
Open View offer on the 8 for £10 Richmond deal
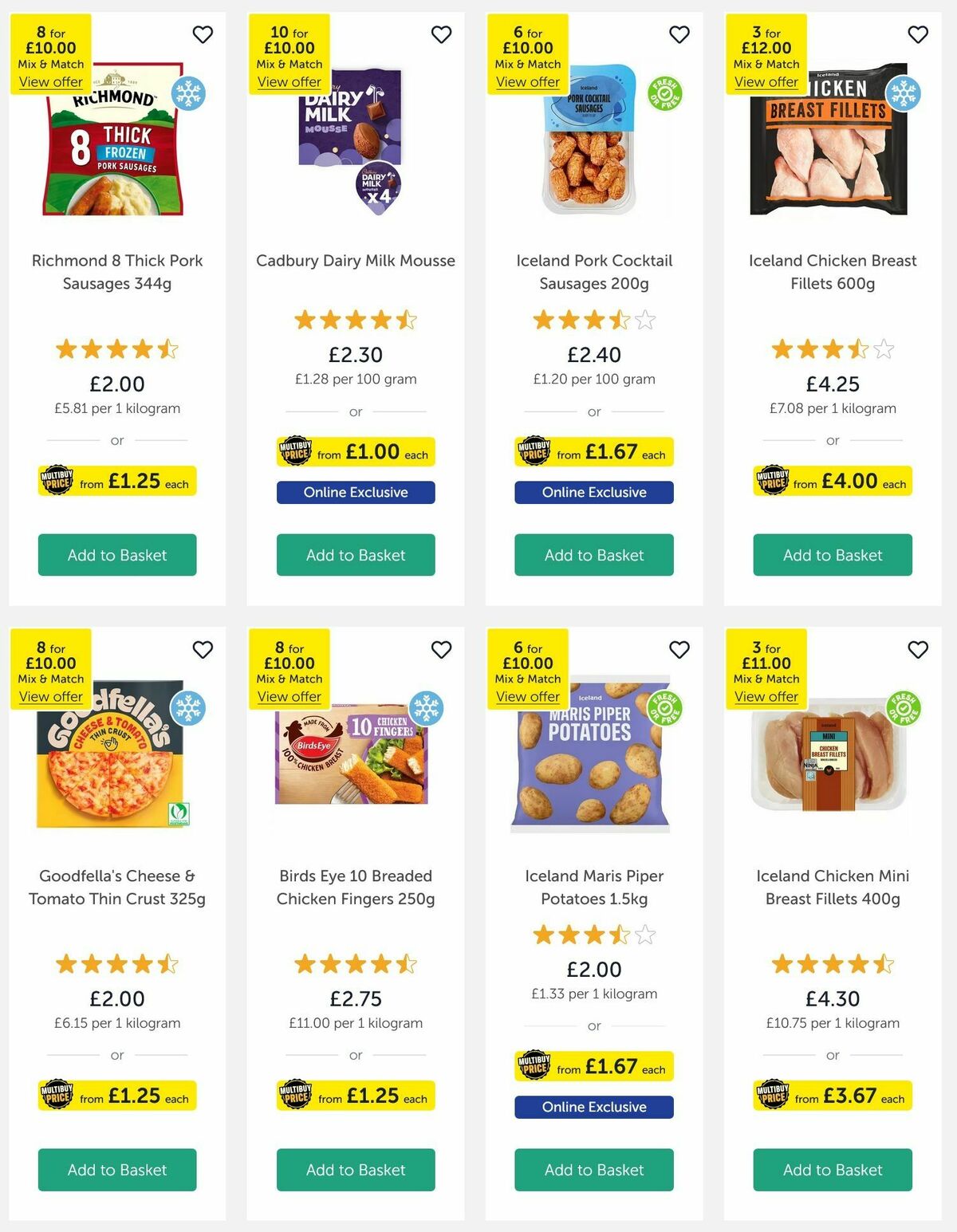click(51, 82)
